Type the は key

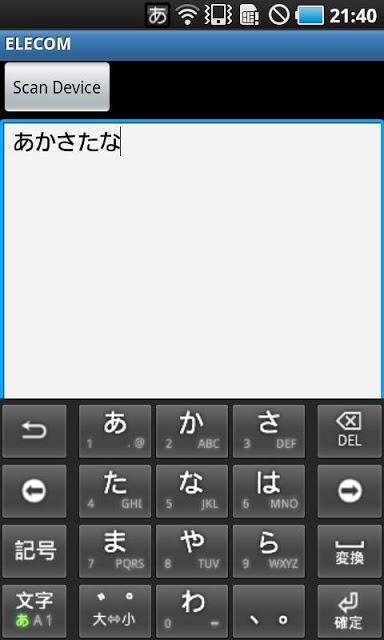tap(269, 491)
